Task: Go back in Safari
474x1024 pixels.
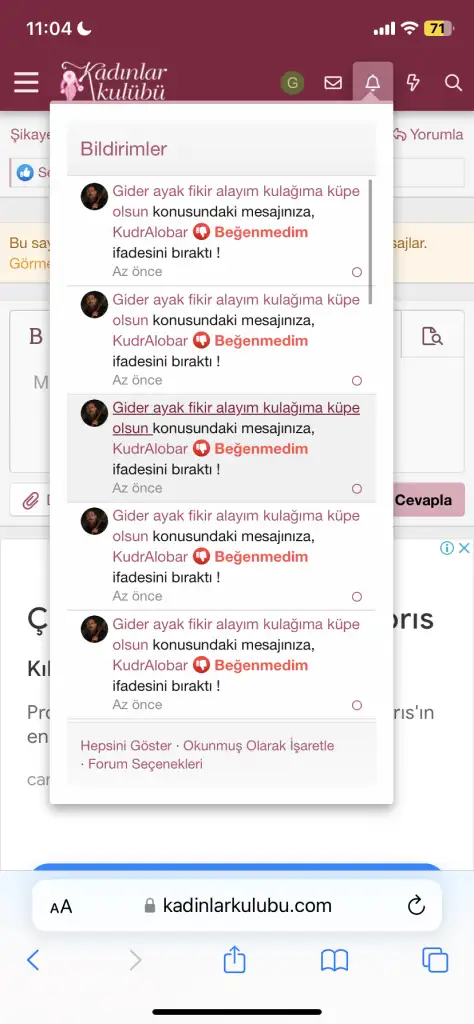Action: pos(33,960)
